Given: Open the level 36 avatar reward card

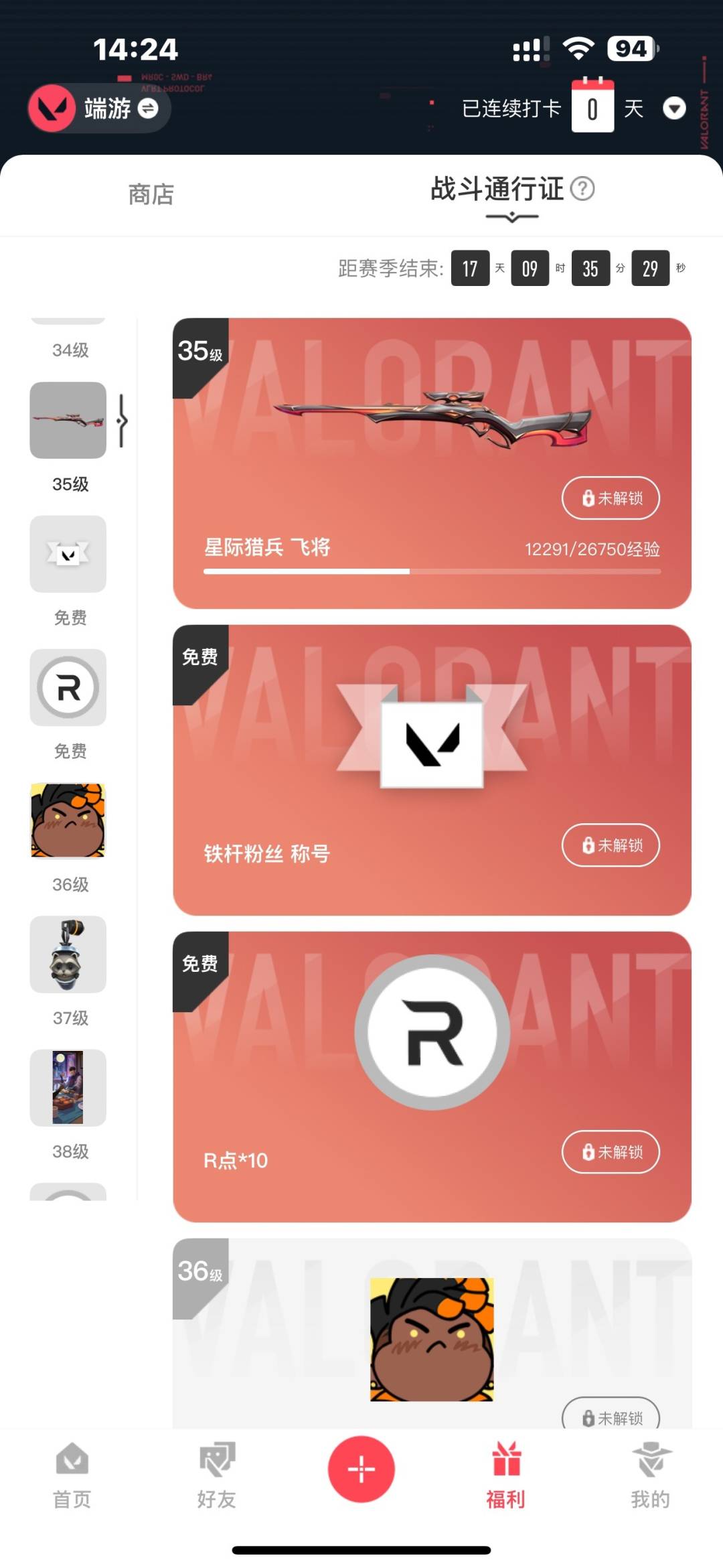Looking at the screenshot, I should (432, 1338).
